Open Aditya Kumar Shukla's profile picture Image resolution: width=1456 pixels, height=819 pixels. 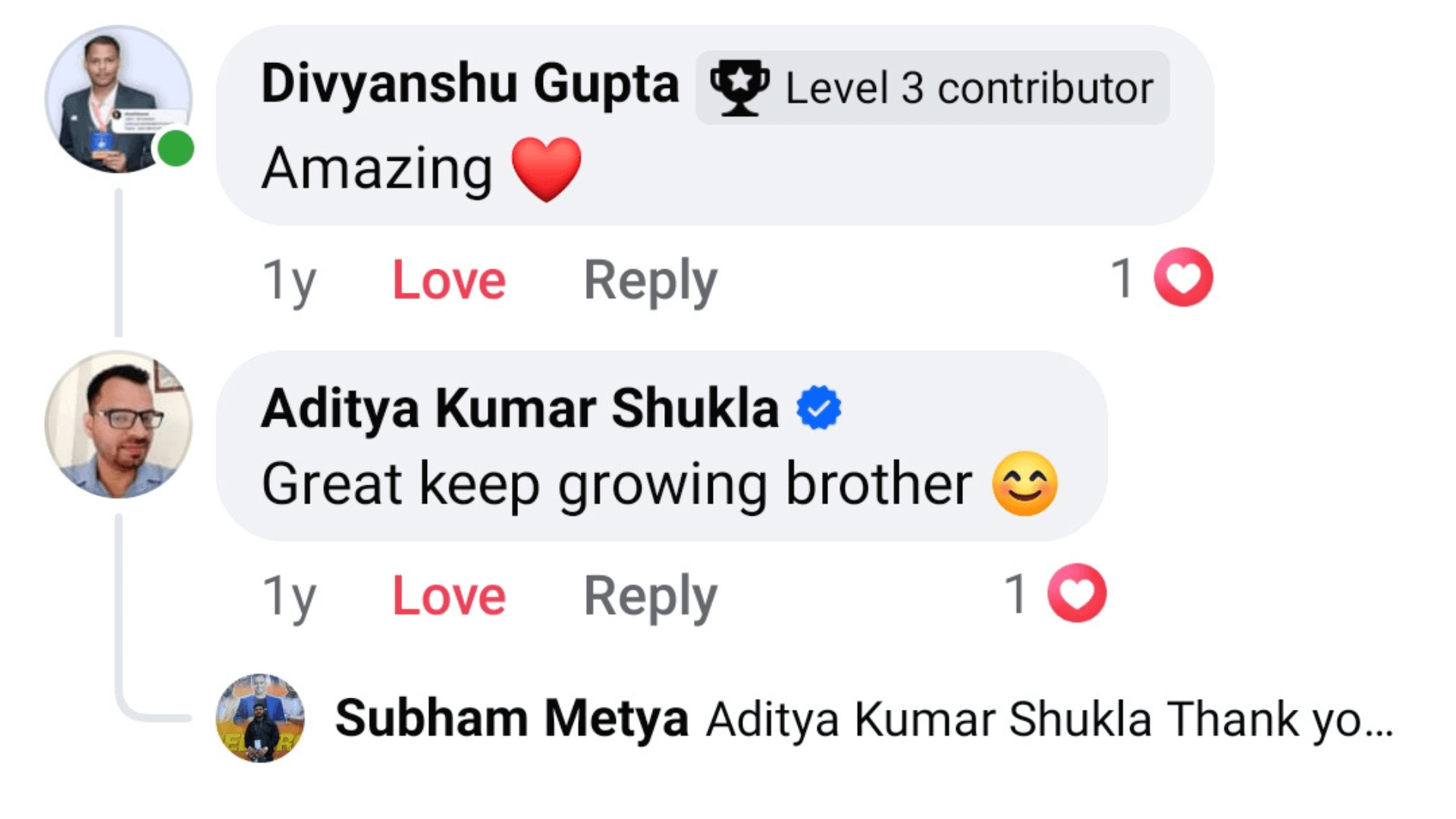pyautogui.click(x=118, y=425)
